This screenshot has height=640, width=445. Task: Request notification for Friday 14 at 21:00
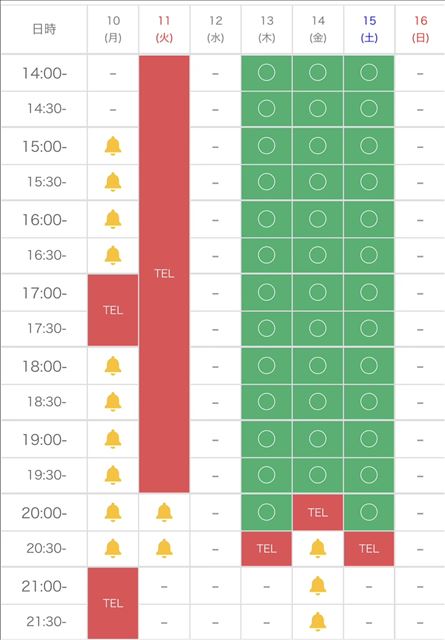318,586
